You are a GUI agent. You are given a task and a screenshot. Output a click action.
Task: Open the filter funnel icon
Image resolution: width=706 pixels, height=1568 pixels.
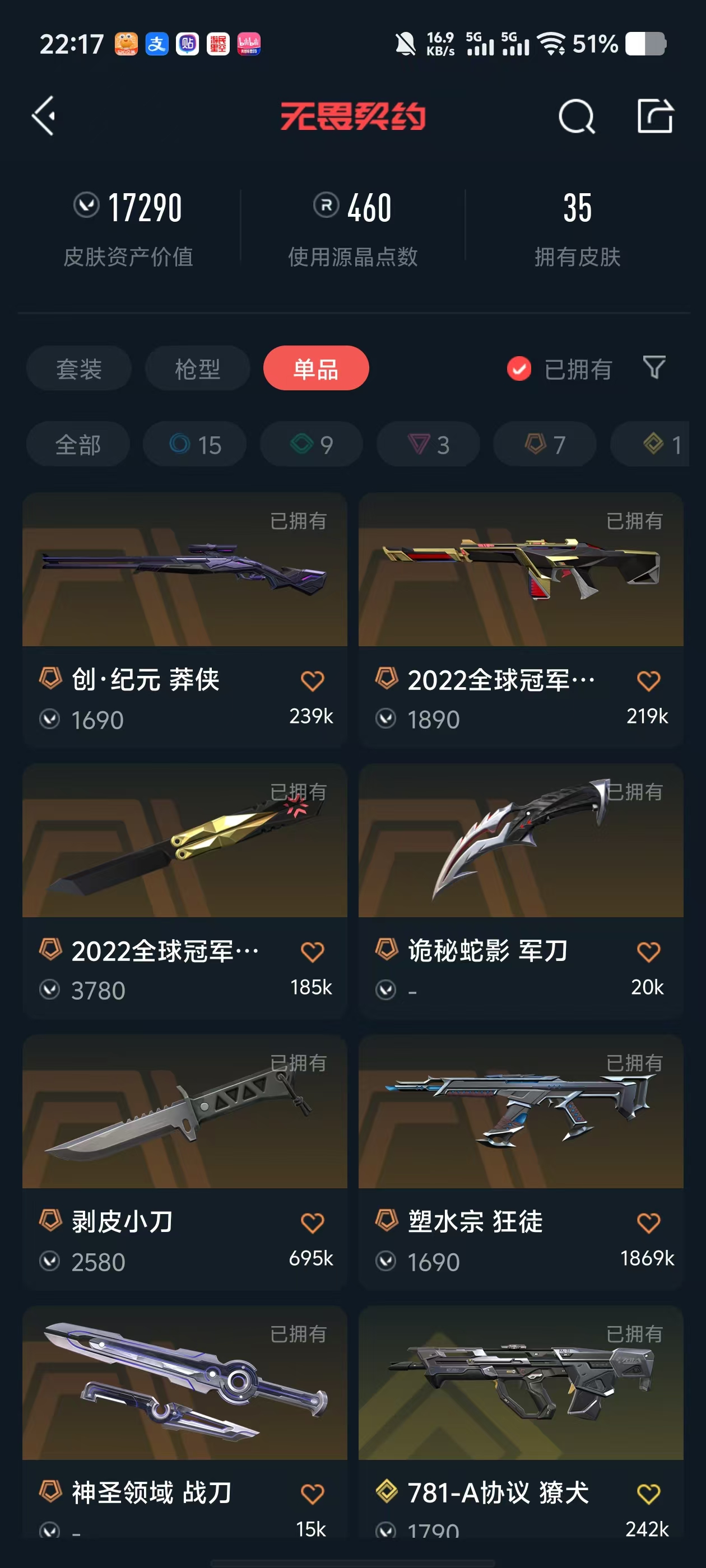pos(654,368)
